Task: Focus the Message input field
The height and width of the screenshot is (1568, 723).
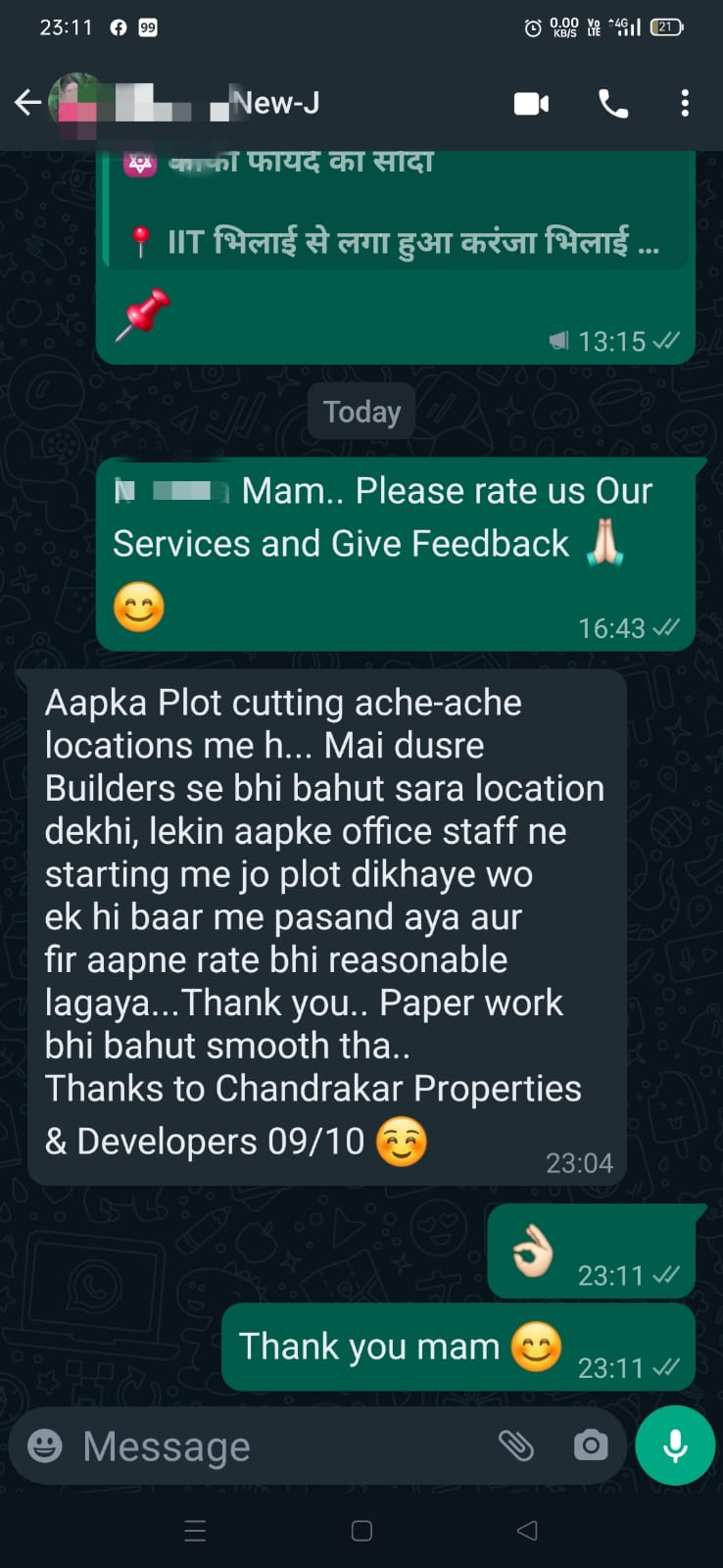Action: click(274, 1446)
